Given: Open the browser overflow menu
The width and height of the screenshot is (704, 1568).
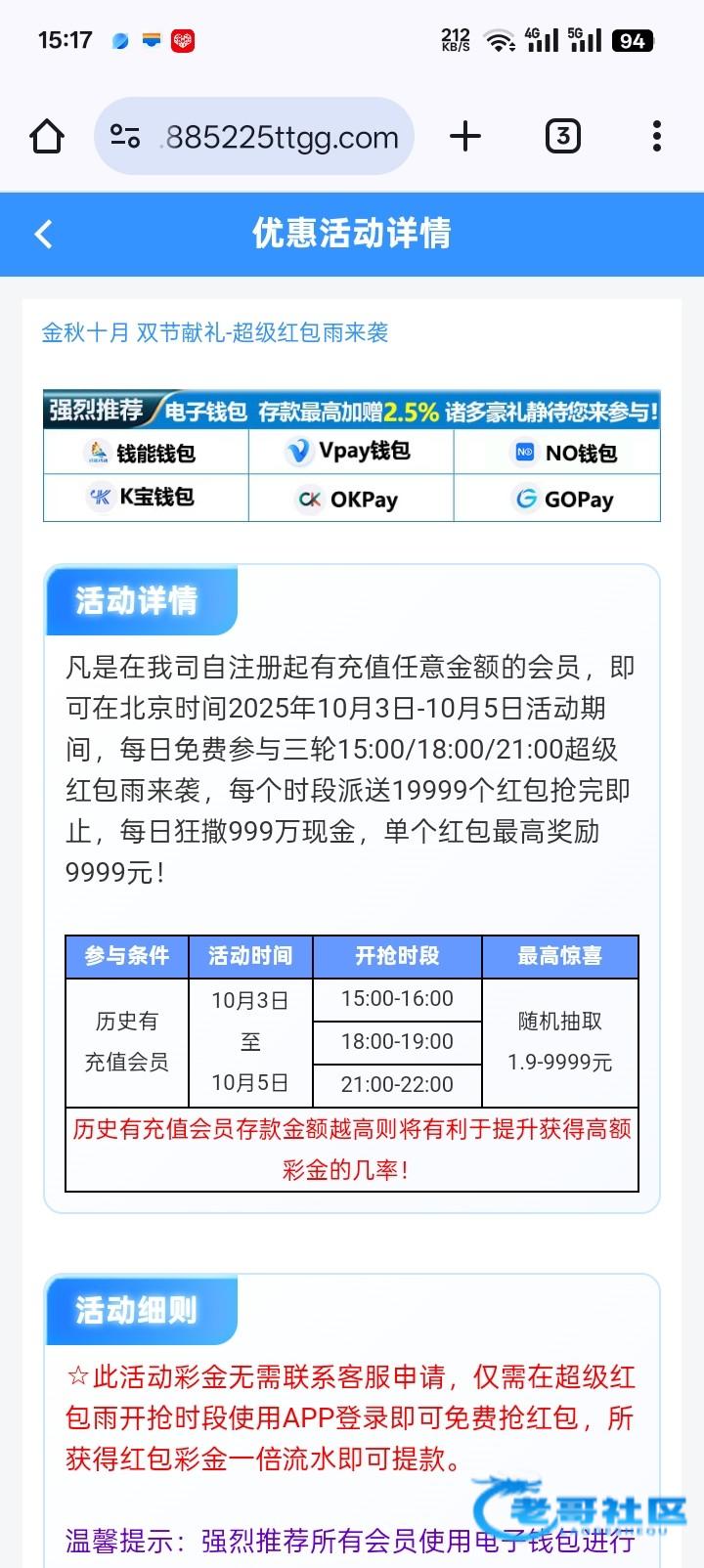Looking at the screenshot, I should pyautogui.click(x=656, y=136).
